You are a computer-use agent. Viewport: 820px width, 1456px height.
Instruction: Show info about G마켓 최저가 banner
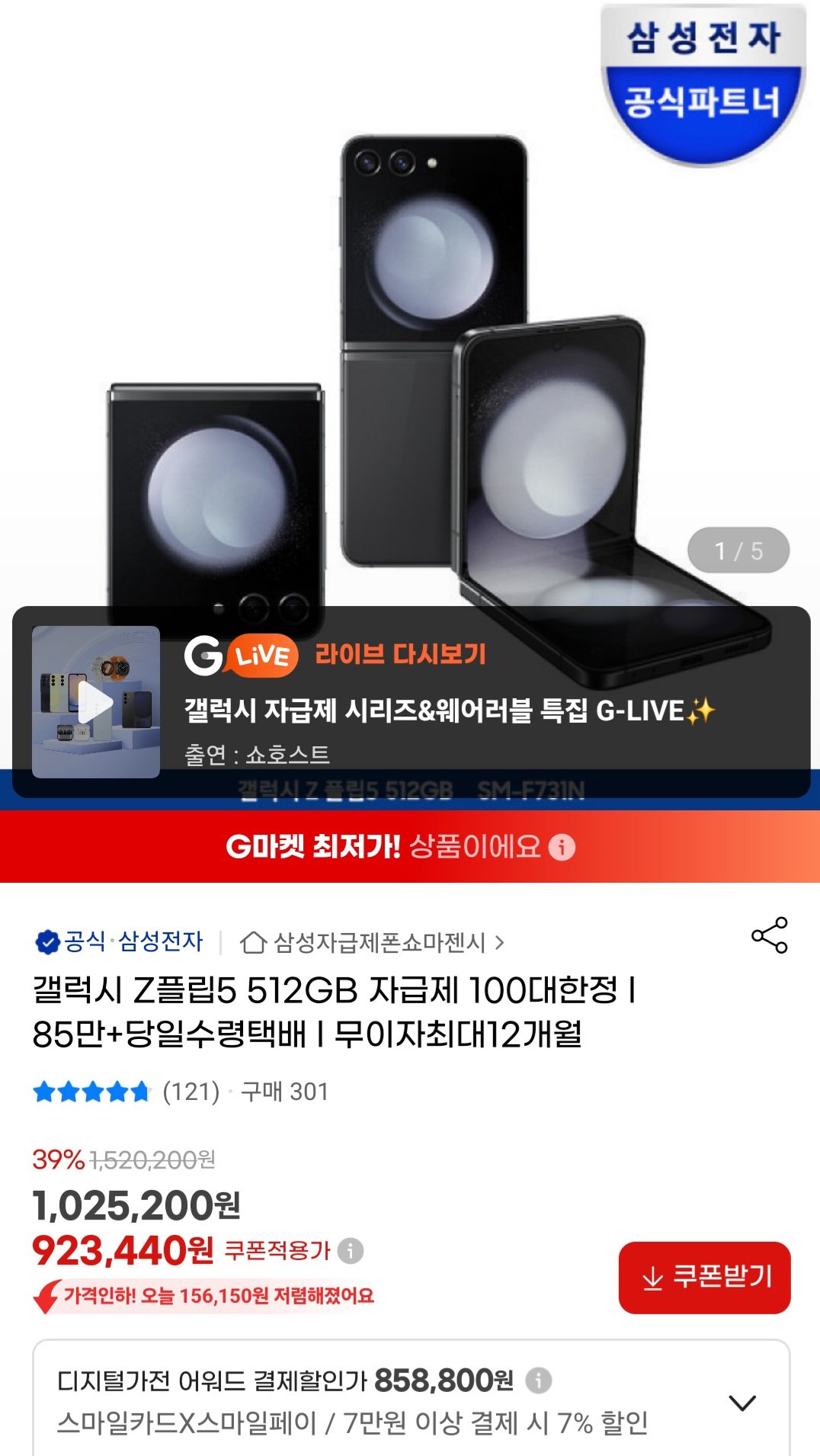pyautogui.click(x=562, y=847)
